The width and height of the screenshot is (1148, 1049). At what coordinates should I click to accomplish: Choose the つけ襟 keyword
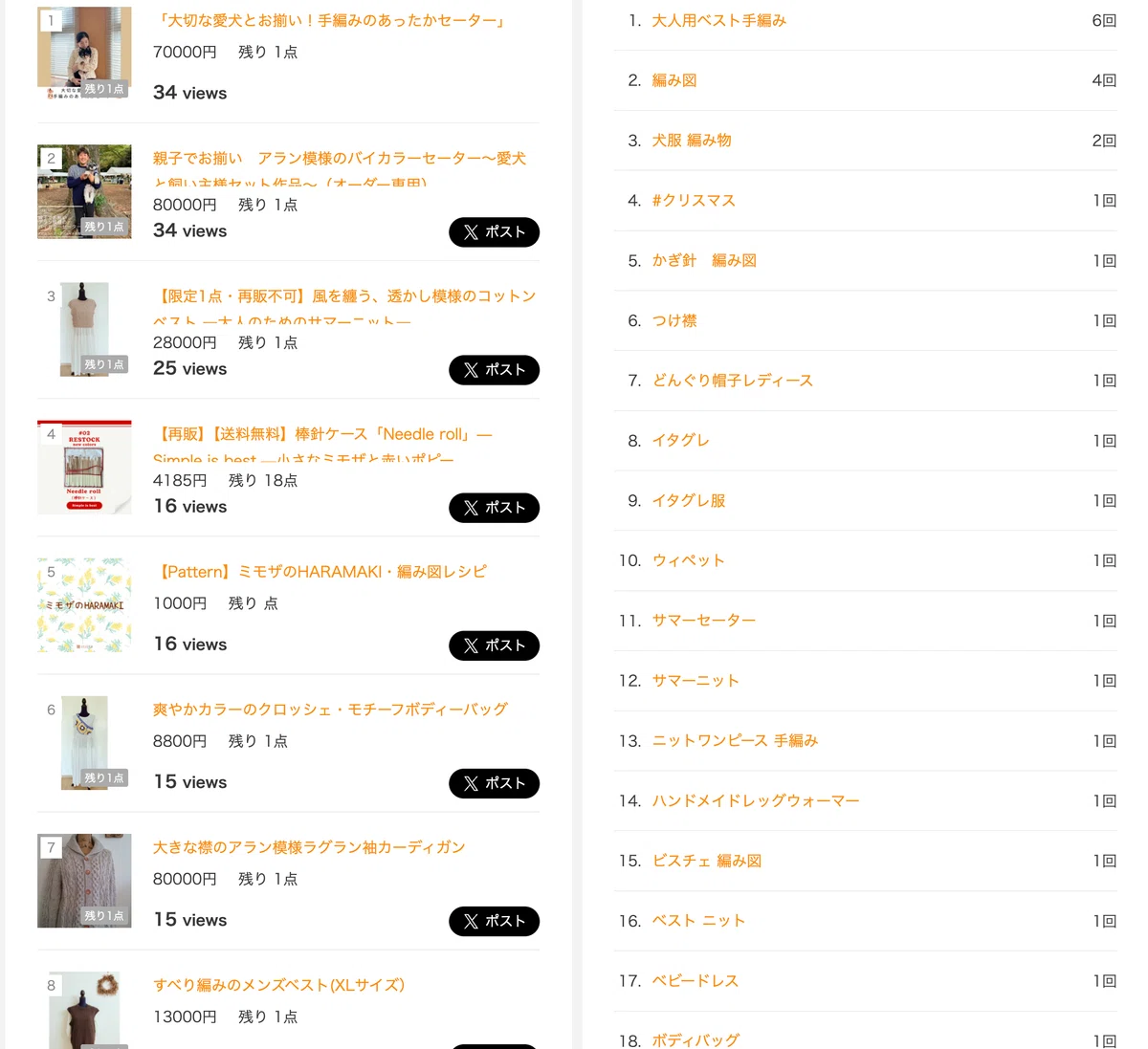(x=674, y=321)
